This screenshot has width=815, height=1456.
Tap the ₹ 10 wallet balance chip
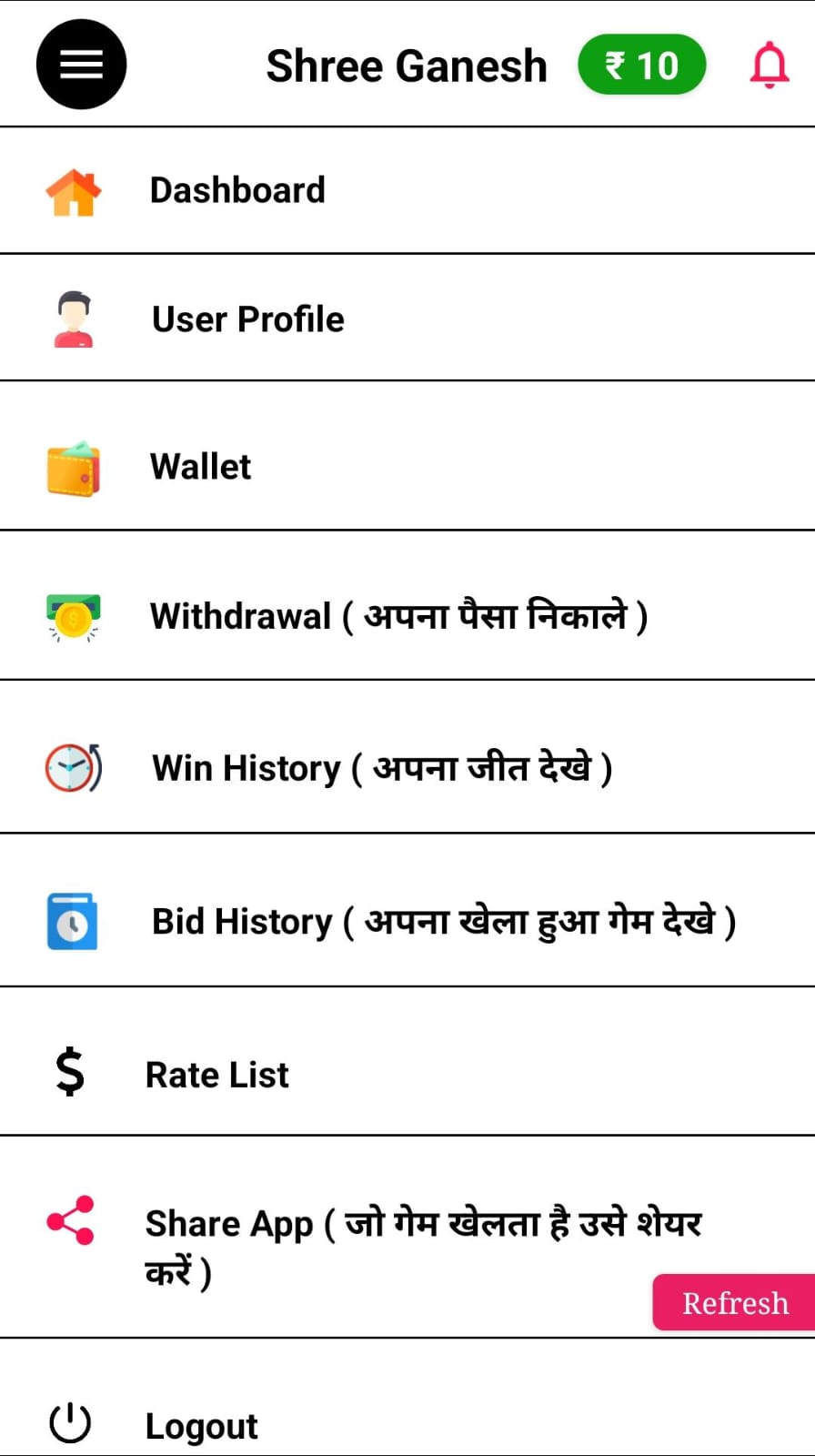point(642,66)
